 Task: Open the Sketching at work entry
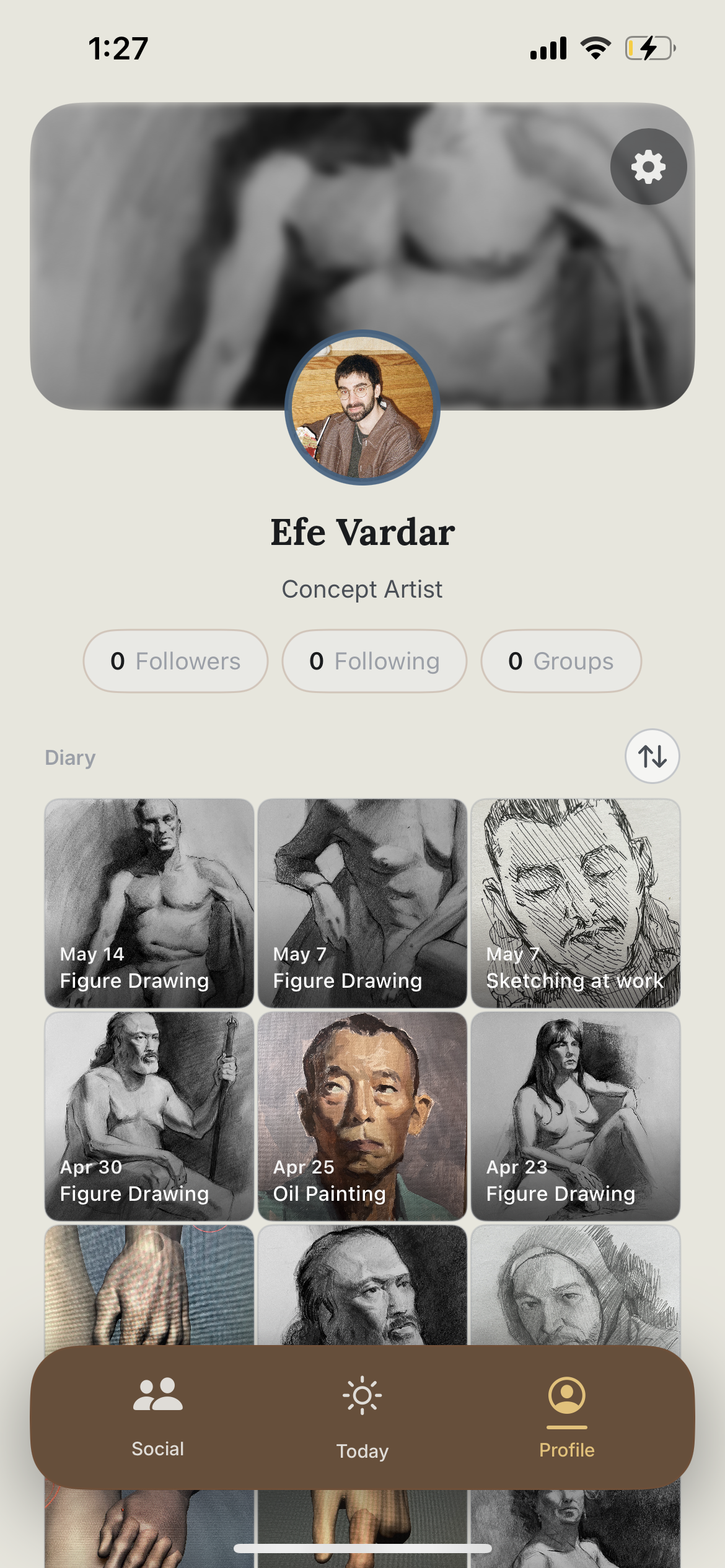coord(576,903)
